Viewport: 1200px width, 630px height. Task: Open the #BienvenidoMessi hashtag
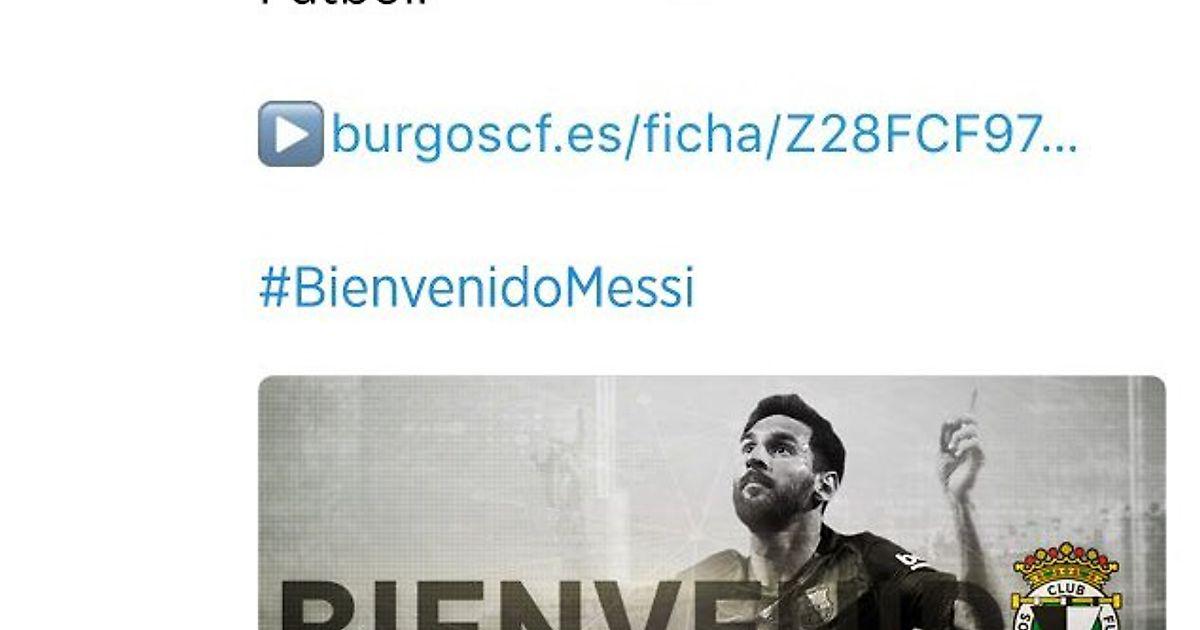point(476,289)
